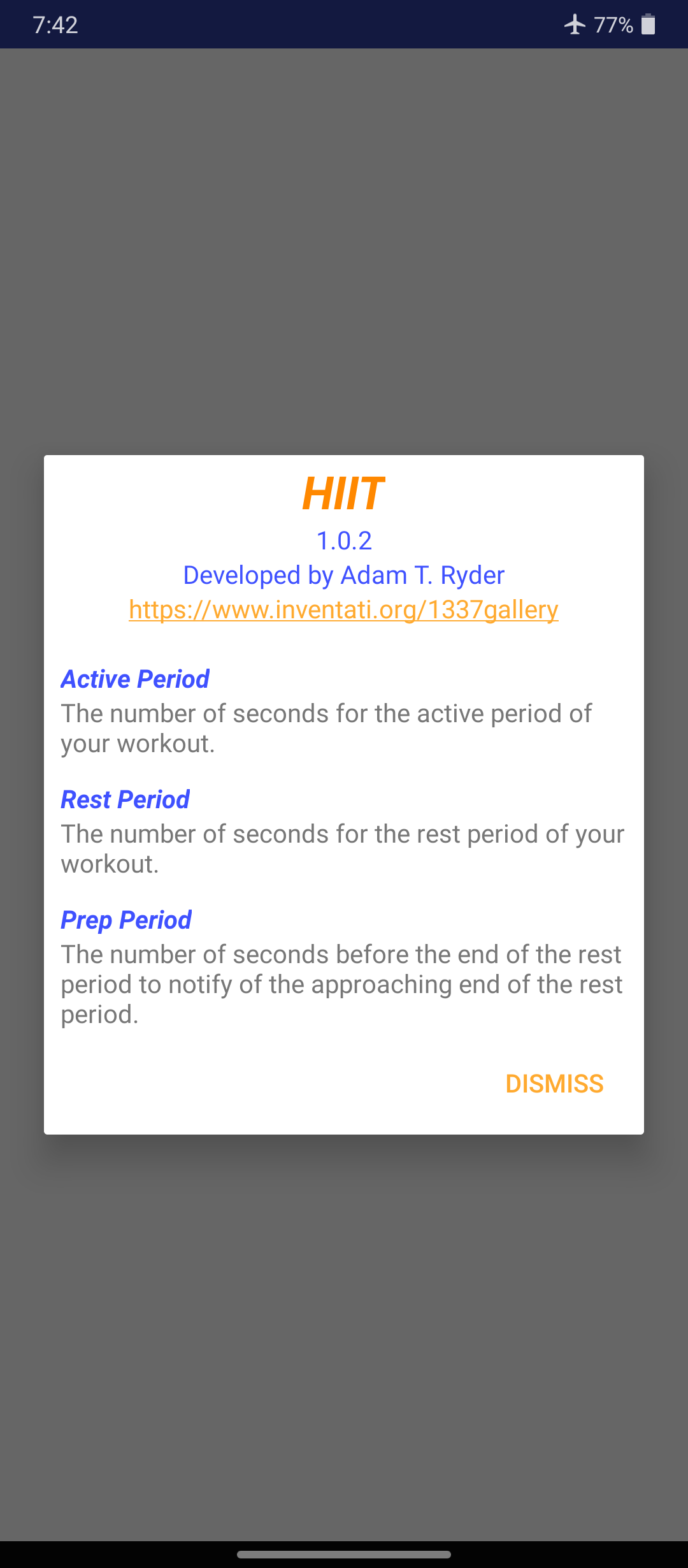This screenshot has width=688, height=1568.
Task: Open the inventati.org 1337gallery link
Action: tap(343, 610)
